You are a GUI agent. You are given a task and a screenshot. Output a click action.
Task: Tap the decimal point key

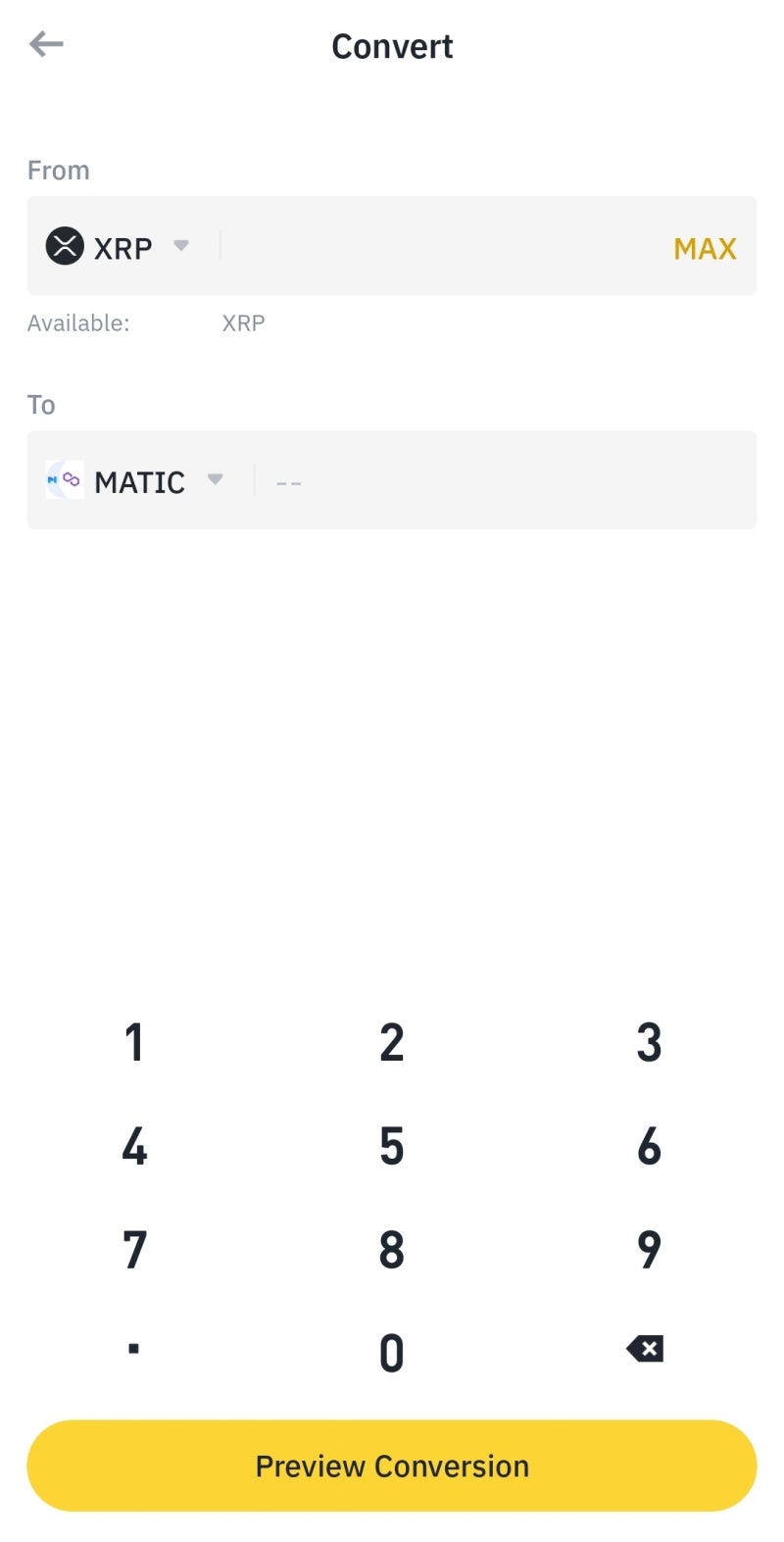[134, 1349]
